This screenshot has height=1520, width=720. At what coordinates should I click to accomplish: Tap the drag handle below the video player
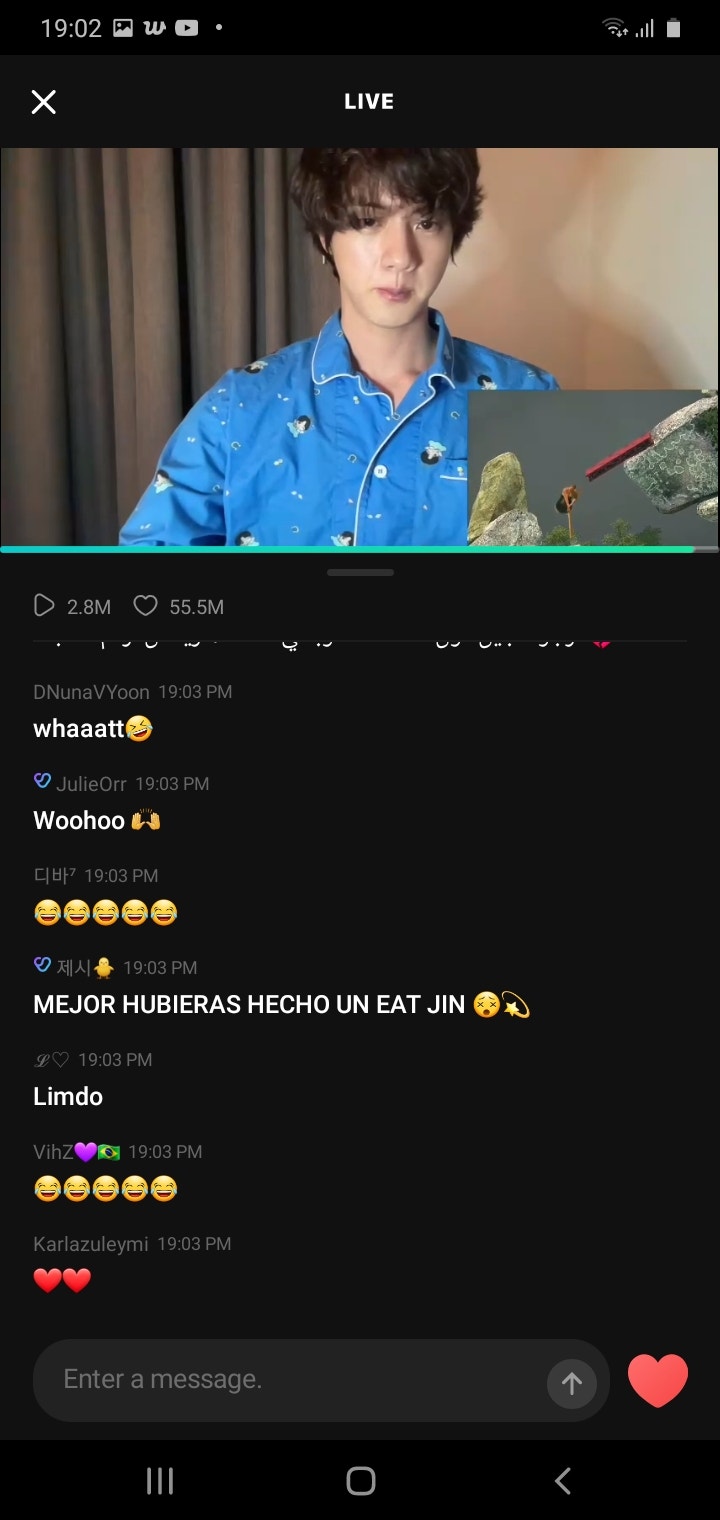360,572
